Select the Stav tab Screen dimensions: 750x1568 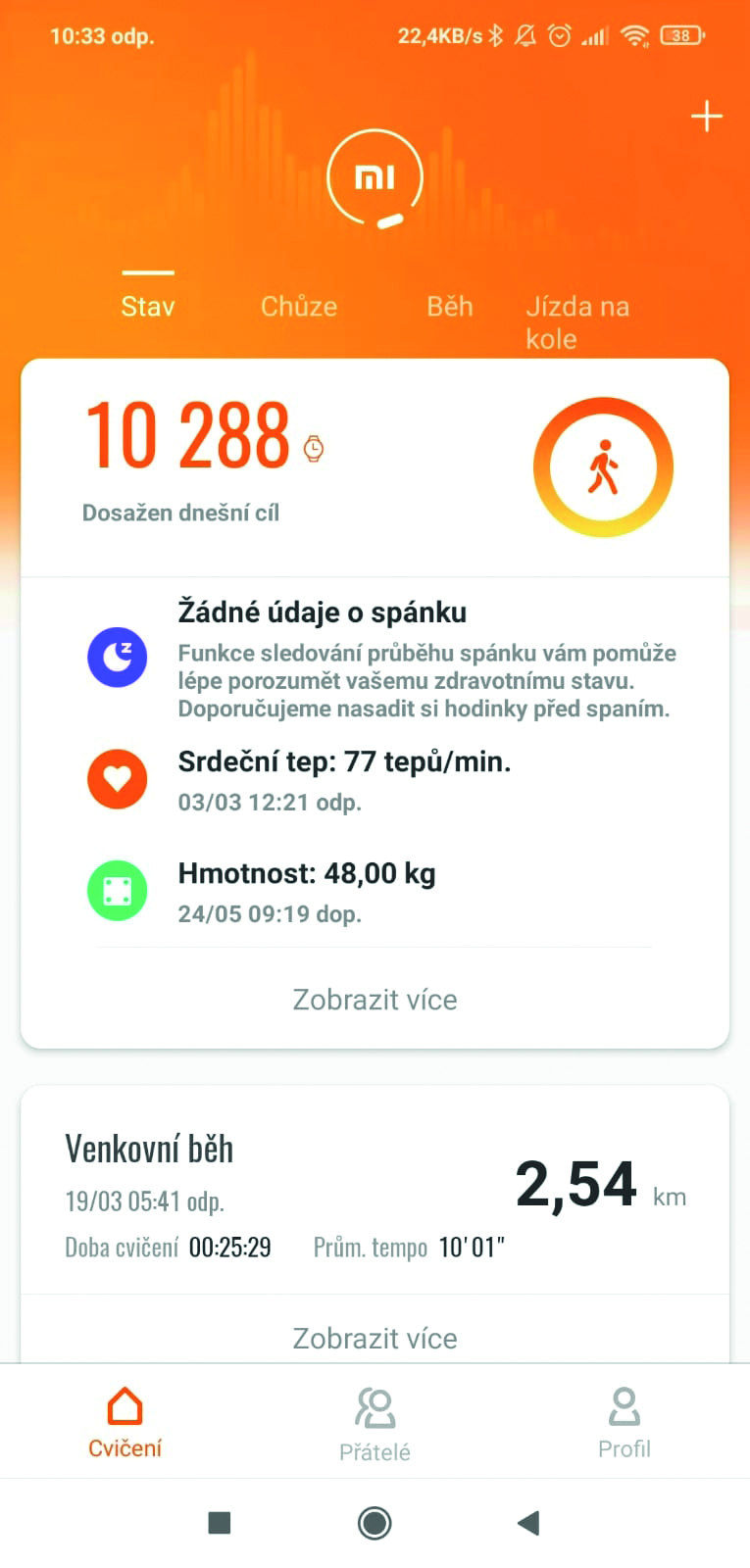tap(148, 307)
